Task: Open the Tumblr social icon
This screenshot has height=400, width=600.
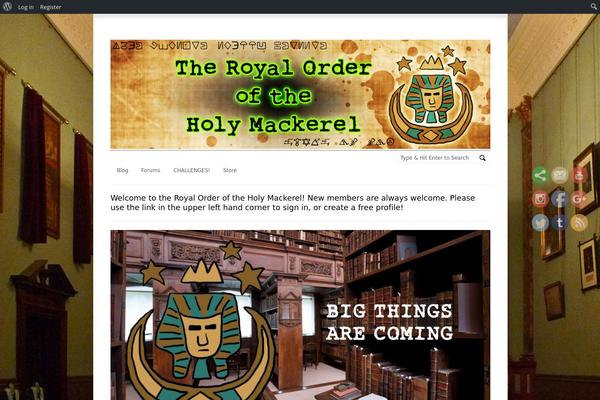Action: [559, 223]
